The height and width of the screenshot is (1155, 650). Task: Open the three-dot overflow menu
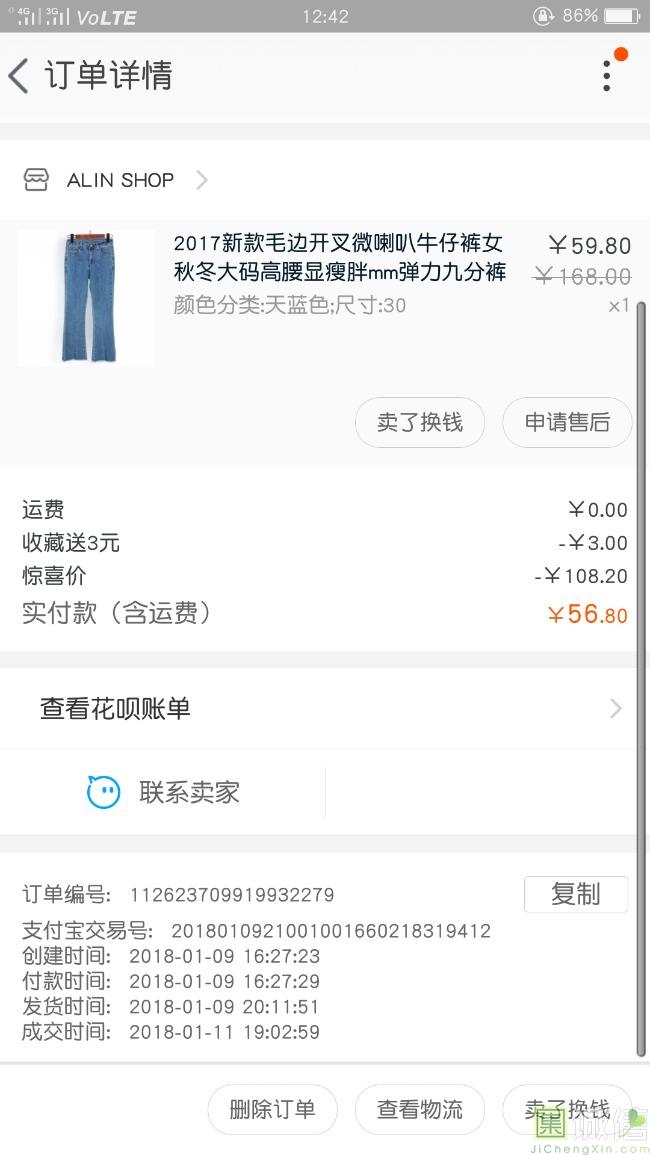[606, 76]
